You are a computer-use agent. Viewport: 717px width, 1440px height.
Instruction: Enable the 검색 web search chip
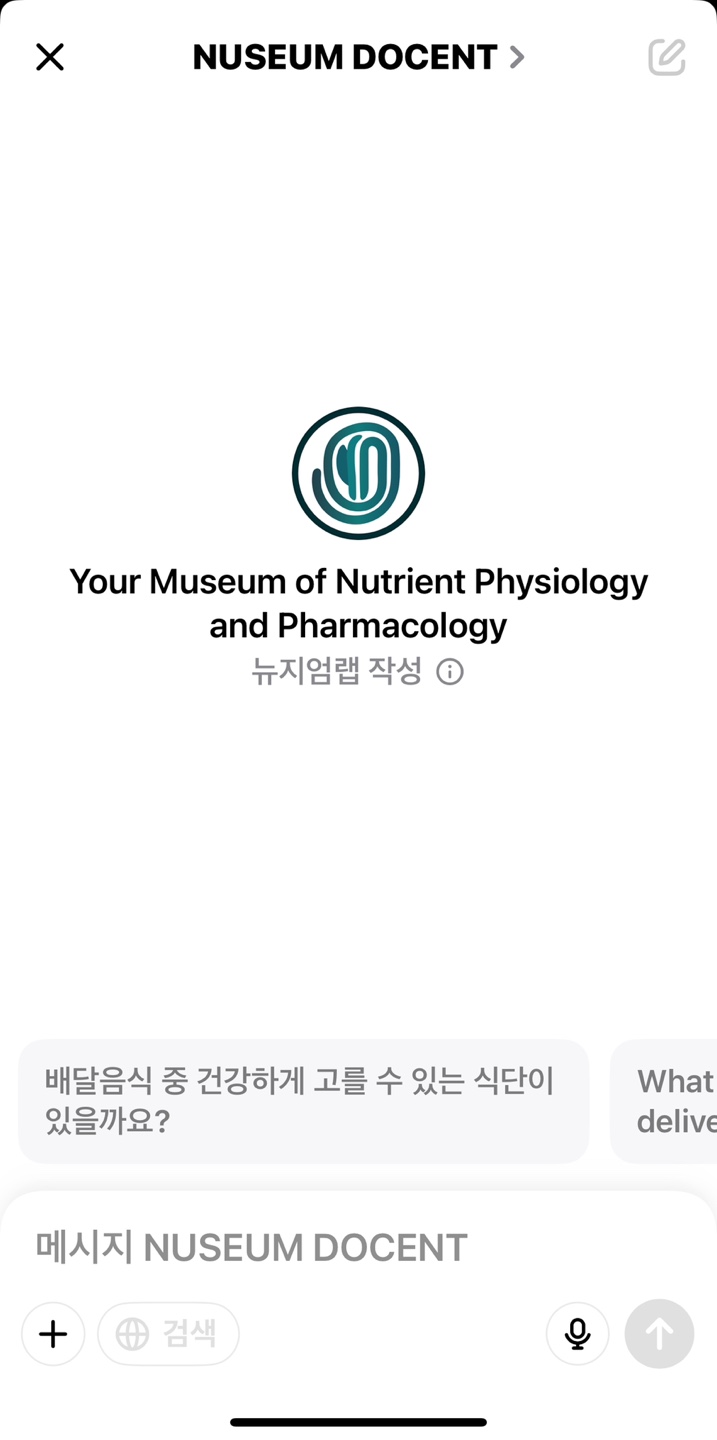[x=168, y=1334]
